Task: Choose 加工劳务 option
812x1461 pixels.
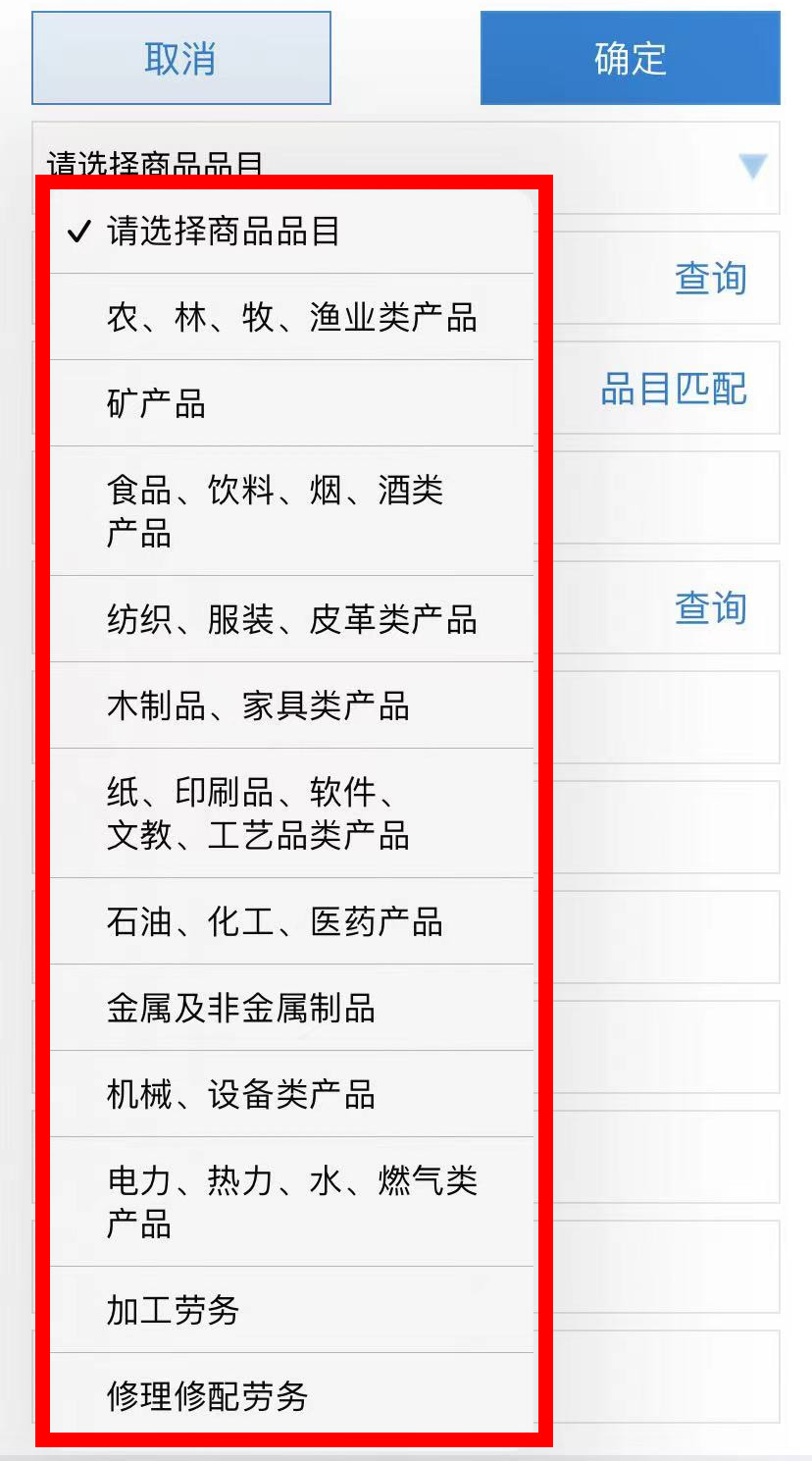Action: [292, 1310]
